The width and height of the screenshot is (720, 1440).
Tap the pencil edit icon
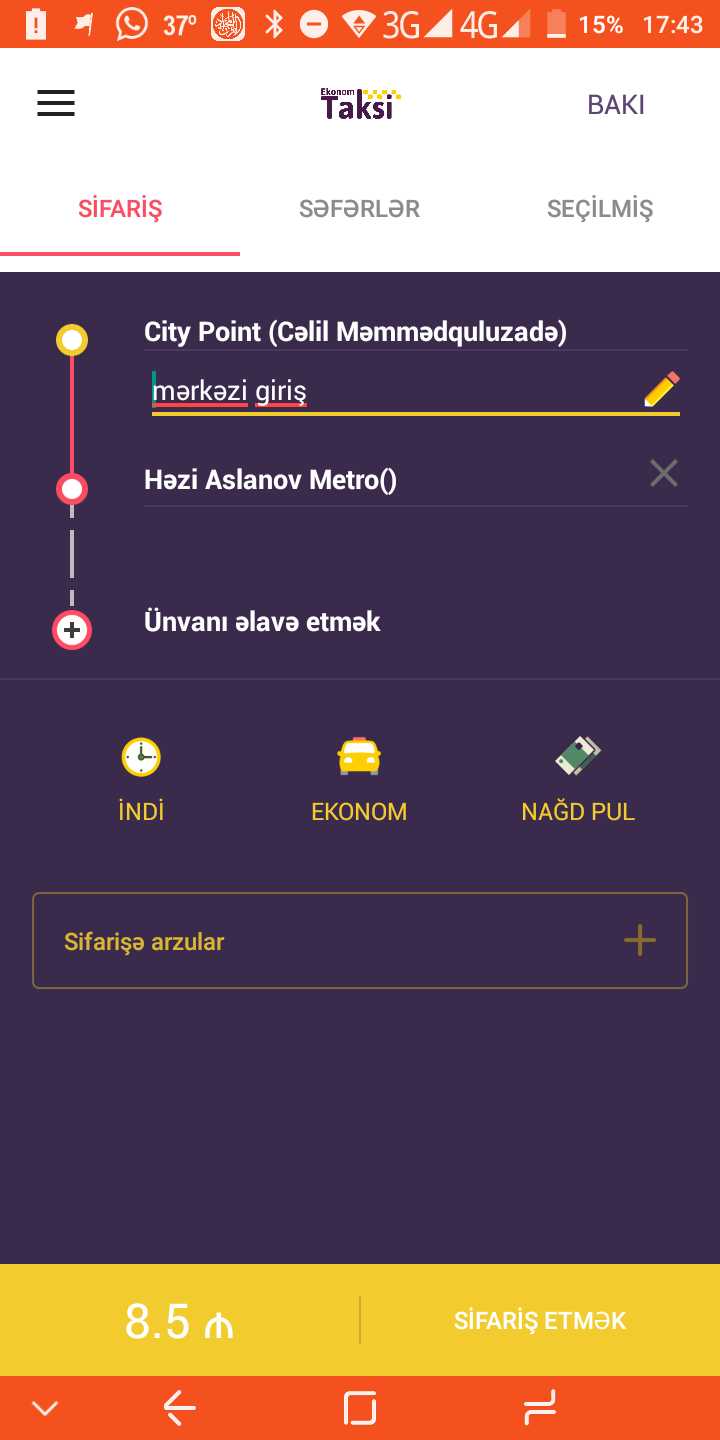click(661, 389)
